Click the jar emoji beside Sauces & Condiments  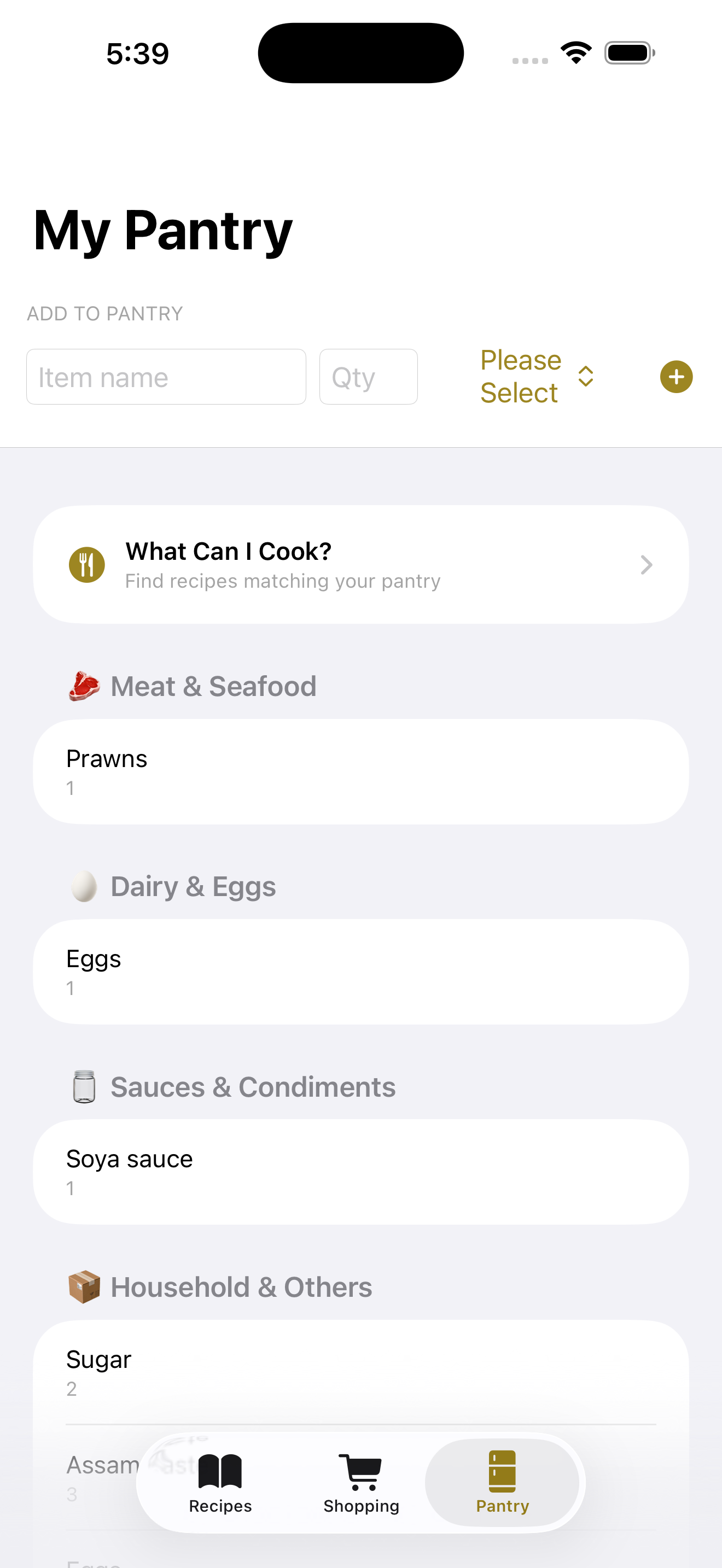[x=85, y=1086]
